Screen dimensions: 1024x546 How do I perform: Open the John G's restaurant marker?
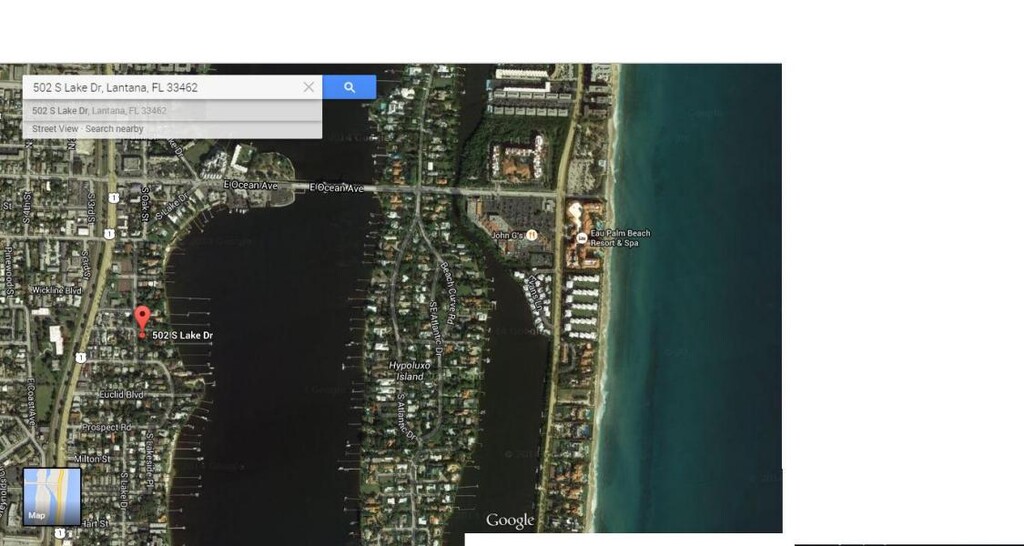tap(532, 235)
